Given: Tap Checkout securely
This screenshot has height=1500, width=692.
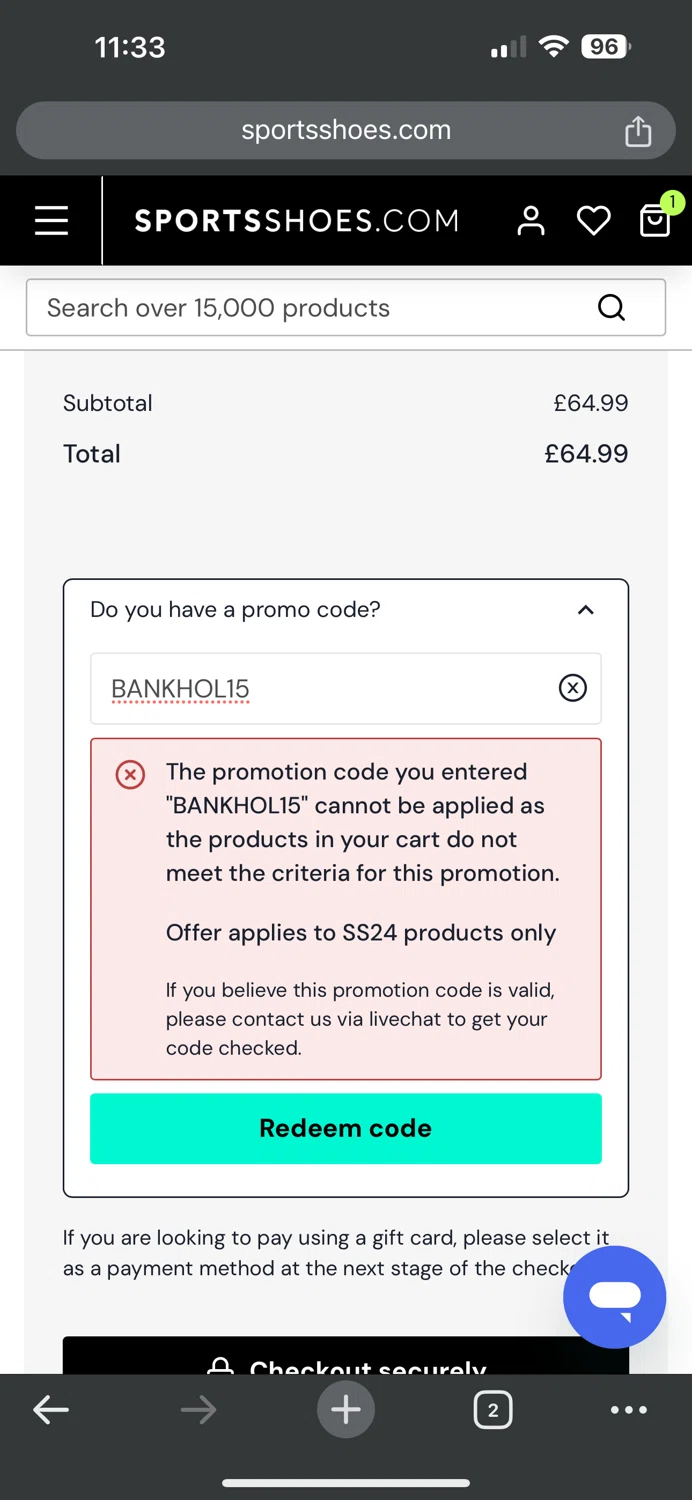Looking at the screenshot, I should click(x=346, y=1356).
